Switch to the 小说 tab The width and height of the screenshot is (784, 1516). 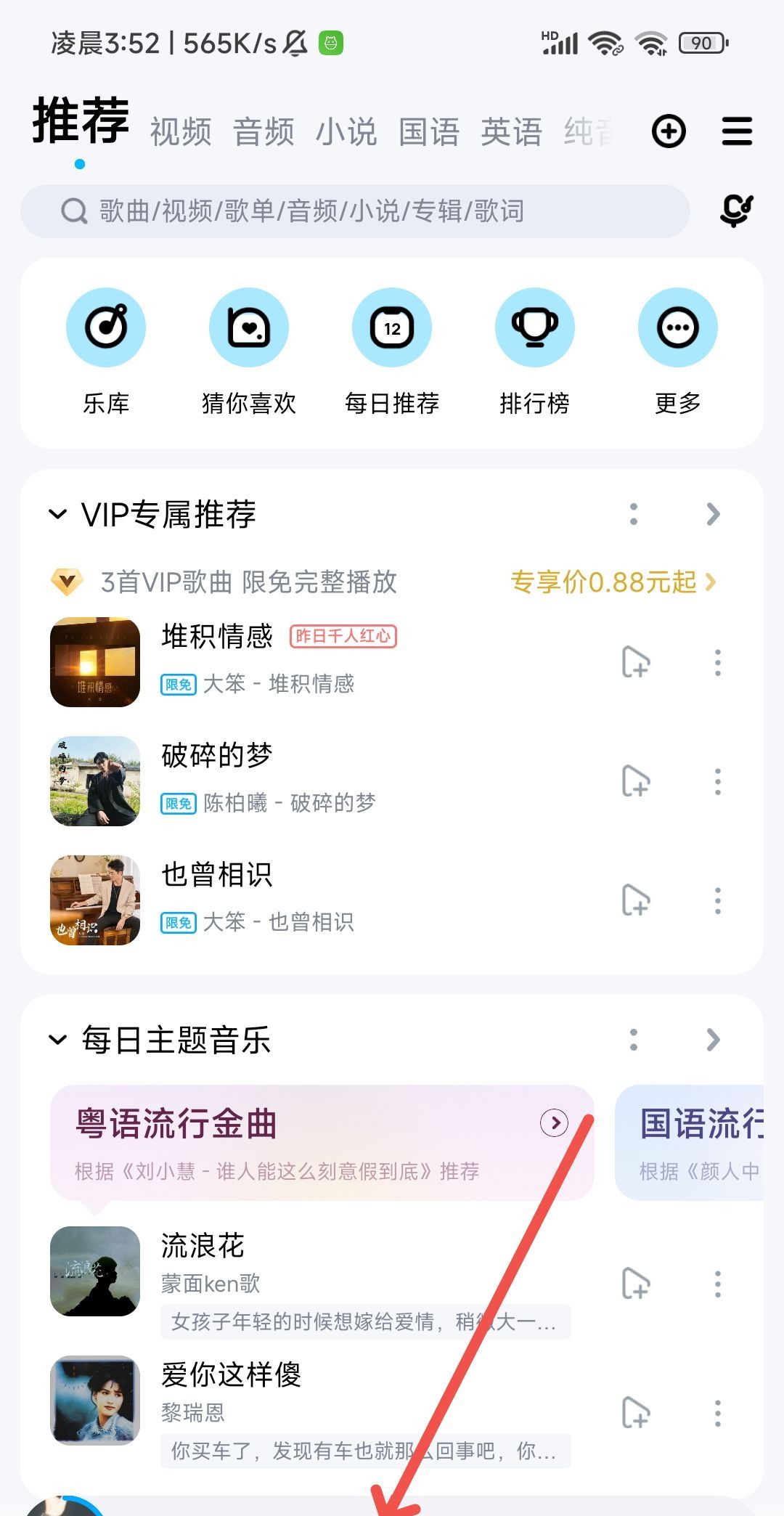click(x=346, y=132)
